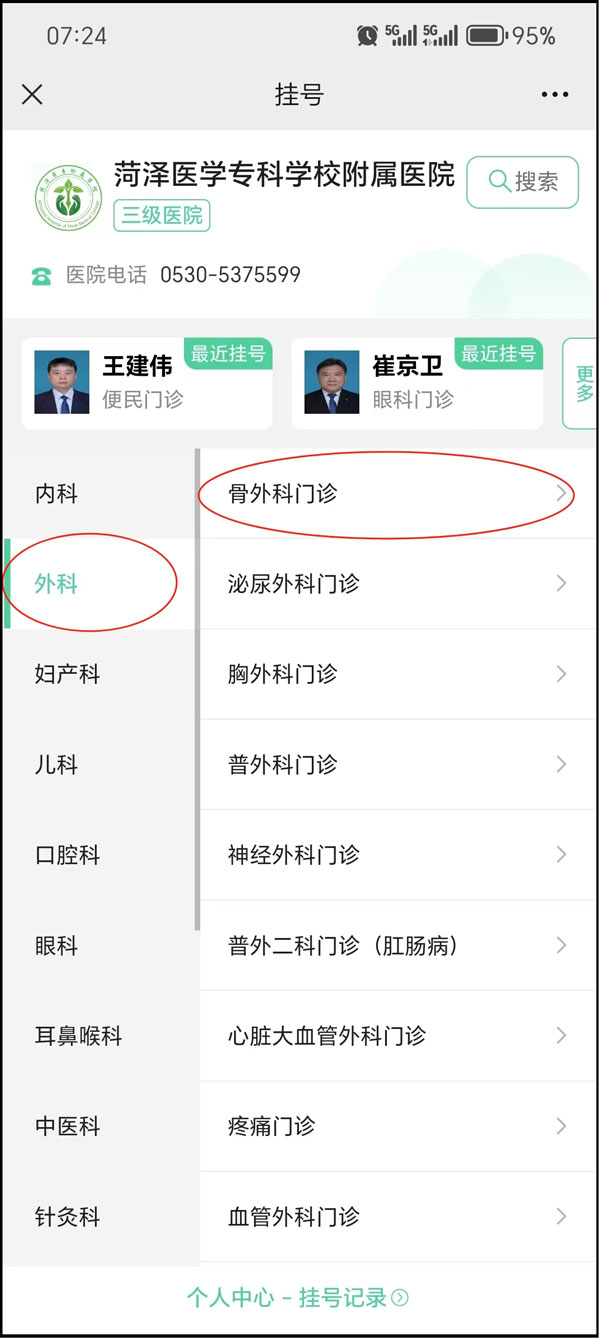The width and height of the screenshot is (600, 1338).
Task: Tap the 搜索 search button
Action: tap(522, 182)
